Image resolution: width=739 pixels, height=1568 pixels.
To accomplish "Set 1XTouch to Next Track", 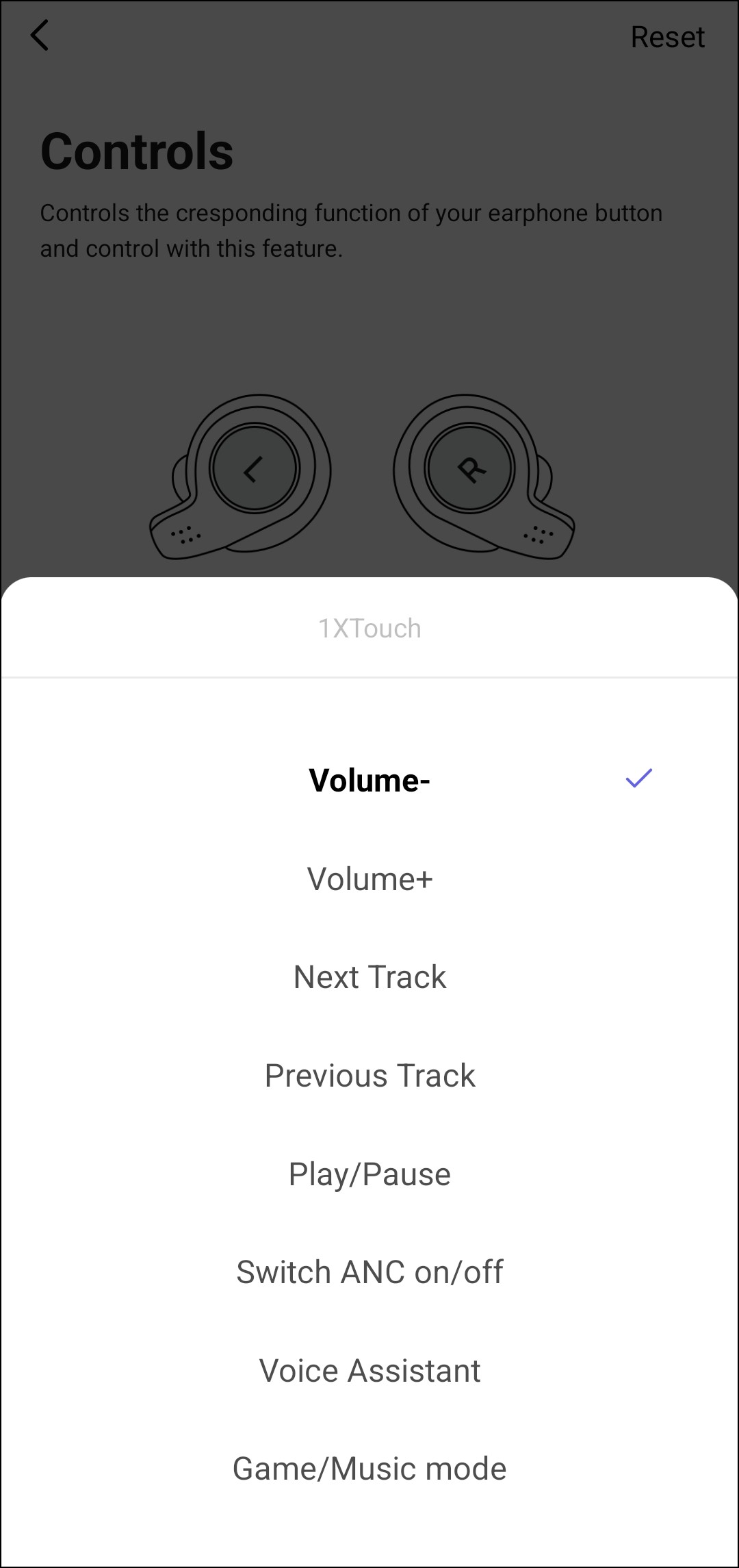I will pos(369,977).
